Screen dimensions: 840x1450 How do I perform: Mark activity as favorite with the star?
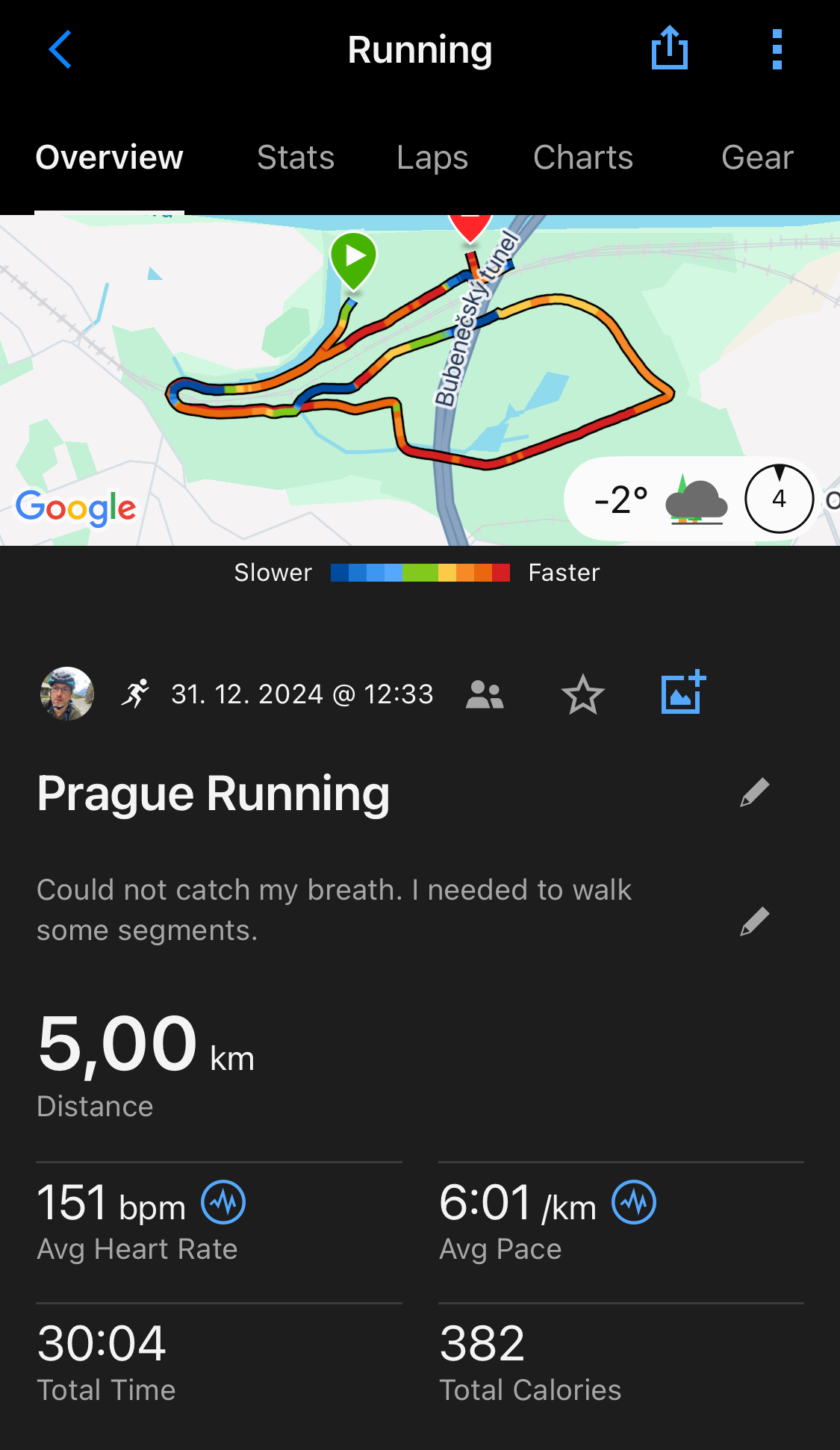click(582, 694)
